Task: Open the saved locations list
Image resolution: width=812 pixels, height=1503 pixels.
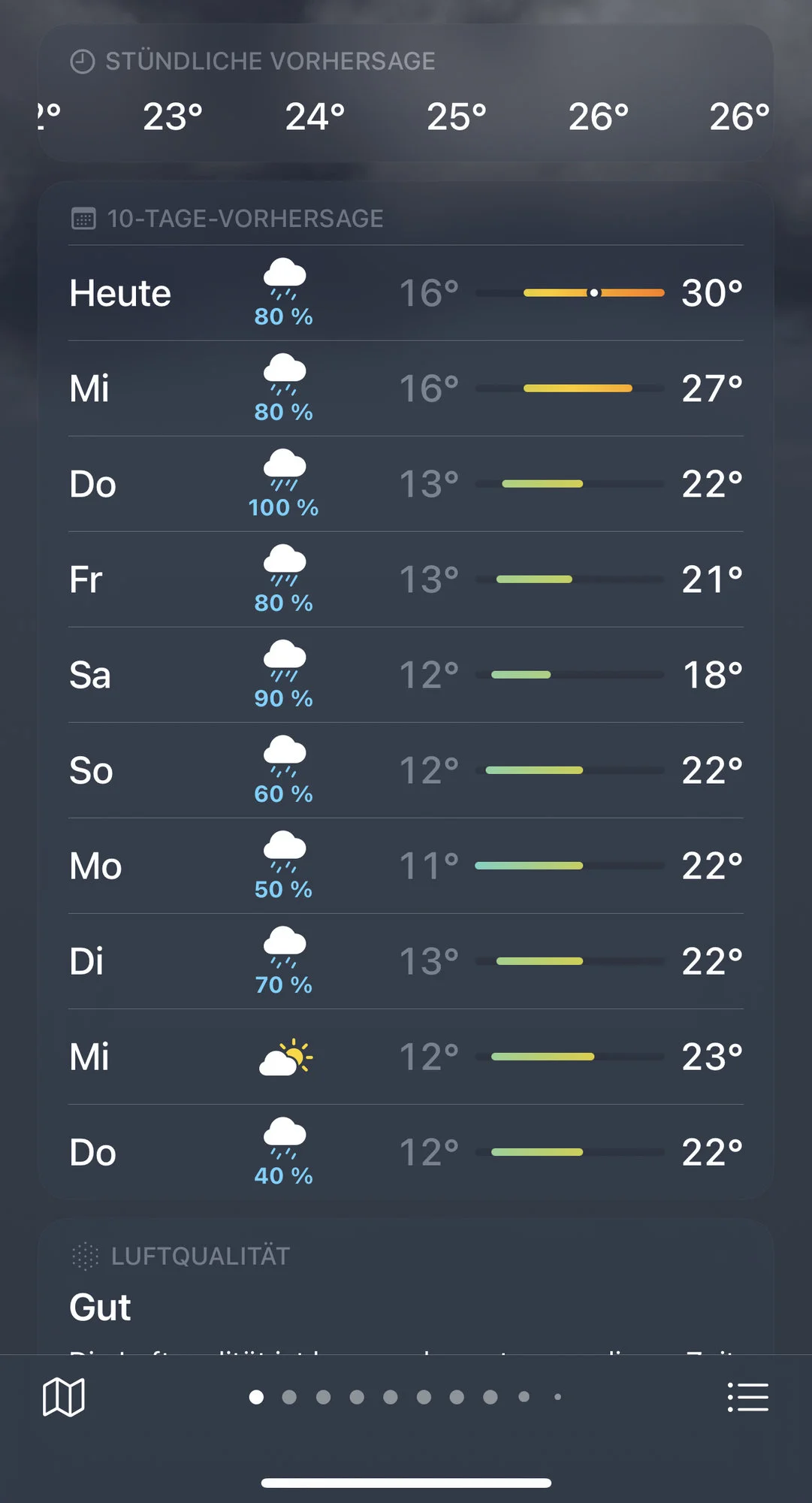Action: [747, 1397]
